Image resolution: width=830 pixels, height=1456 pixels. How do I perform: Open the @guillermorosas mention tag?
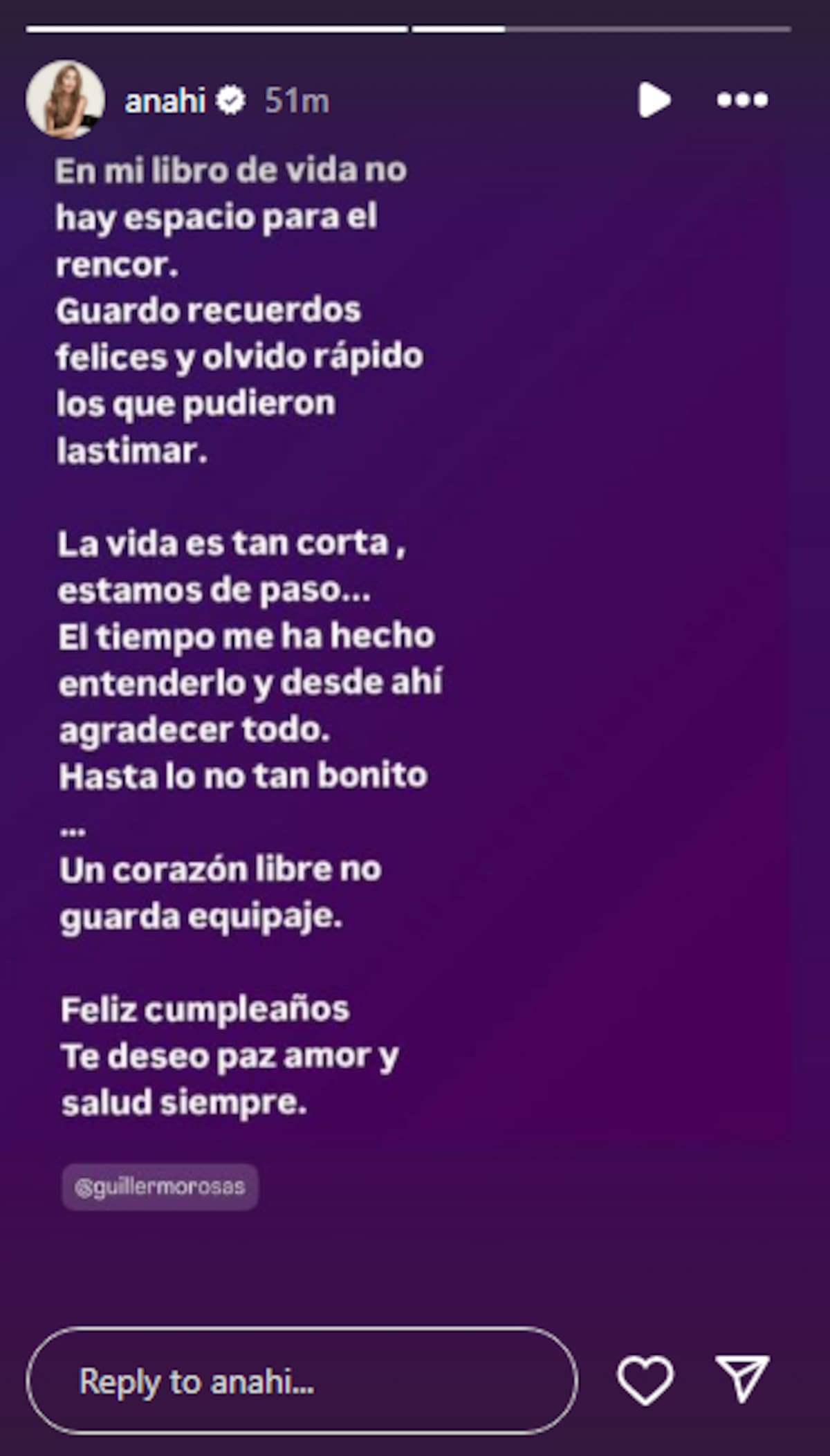[x=160, y=1187]
